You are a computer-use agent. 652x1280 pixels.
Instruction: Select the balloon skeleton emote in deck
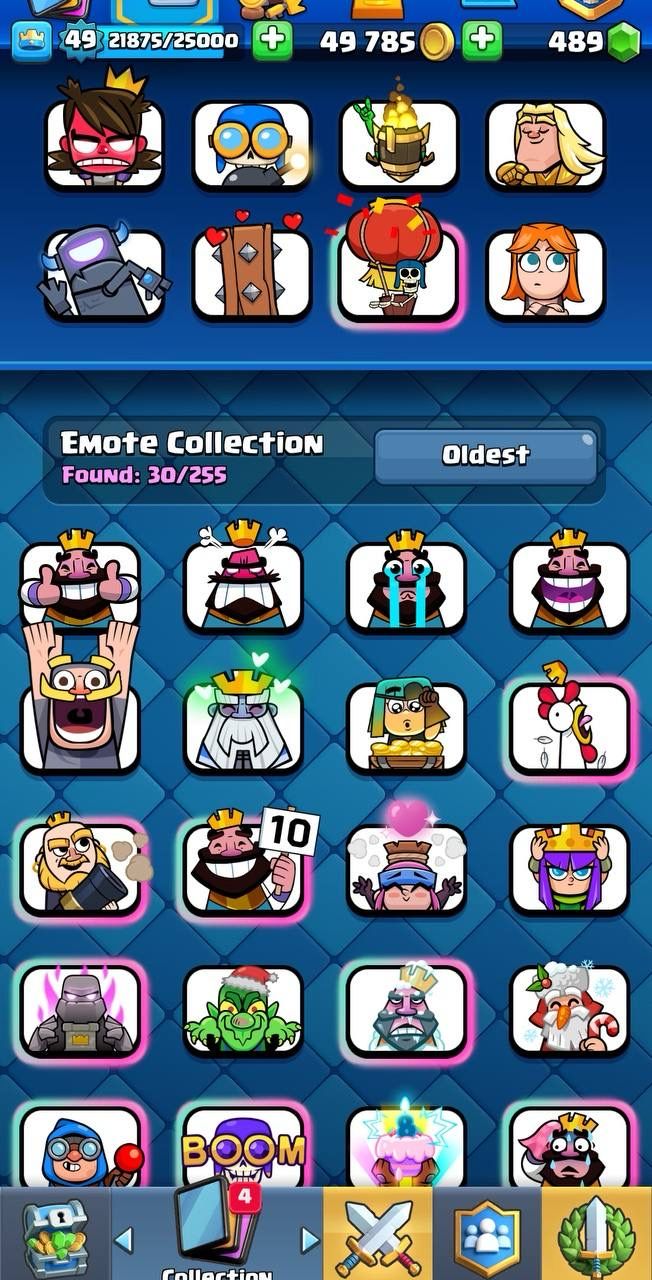399,267
